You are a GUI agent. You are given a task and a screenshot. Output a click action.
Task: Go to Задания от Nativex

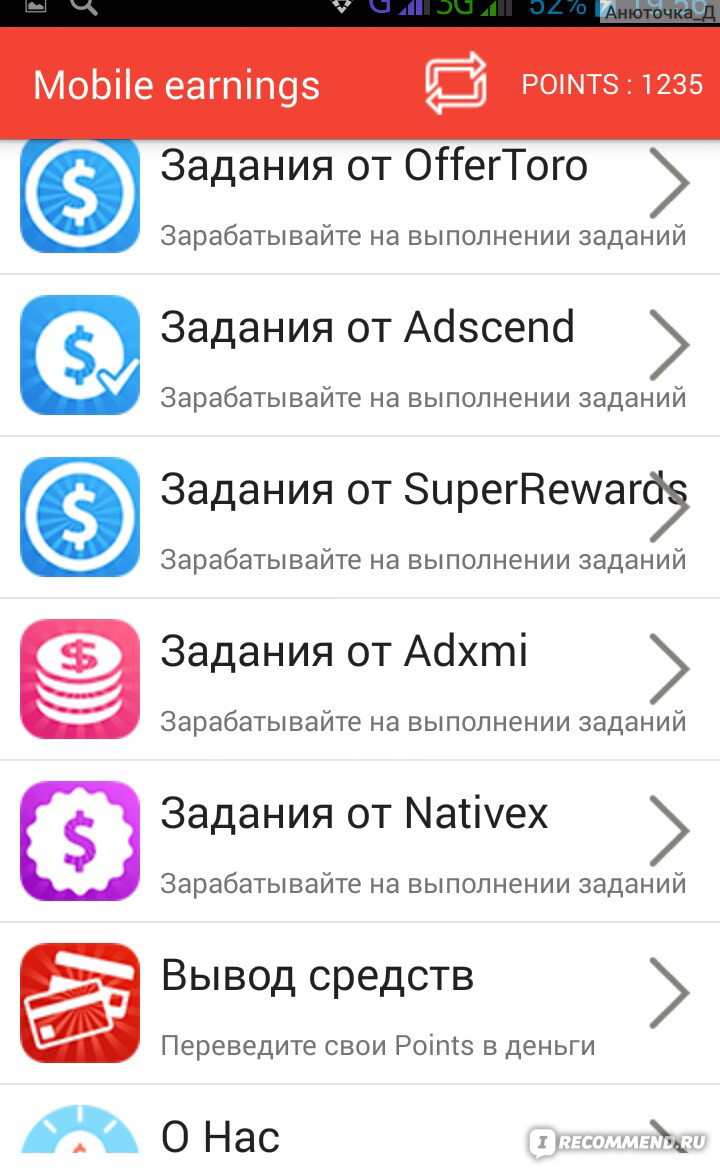click(x=360, y=841)
